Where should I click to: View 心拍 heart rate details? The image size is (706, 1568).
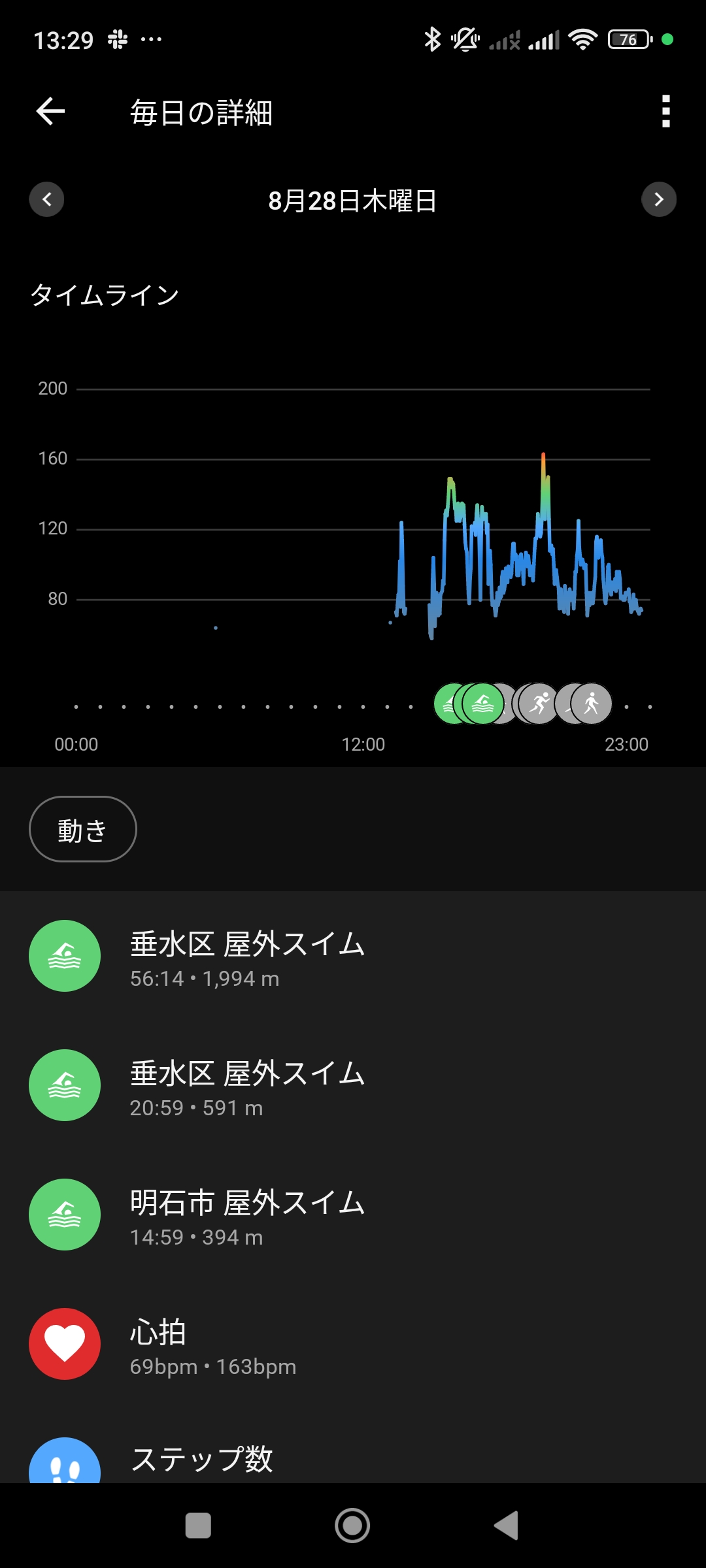tap(212, 1345)
